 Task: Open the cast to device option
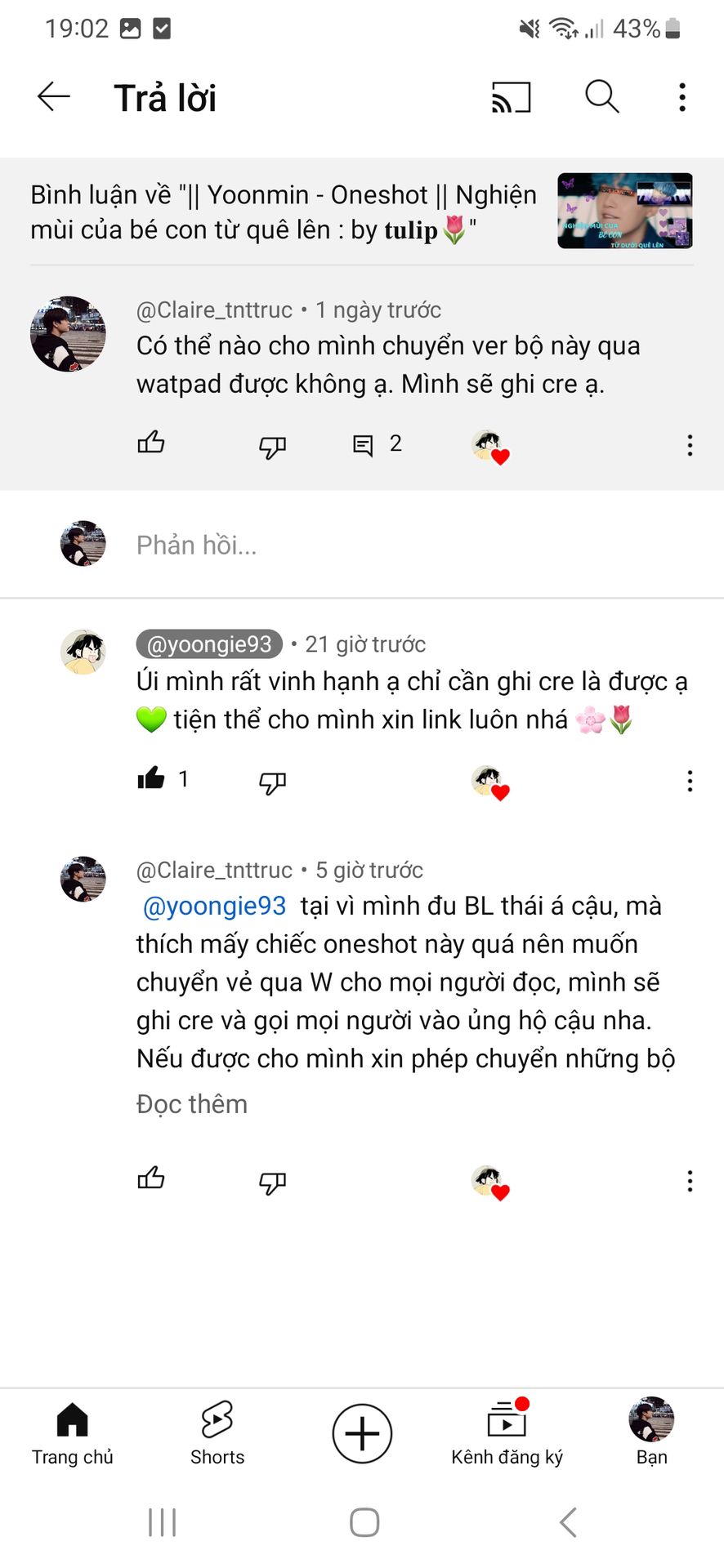pos(511,97)
